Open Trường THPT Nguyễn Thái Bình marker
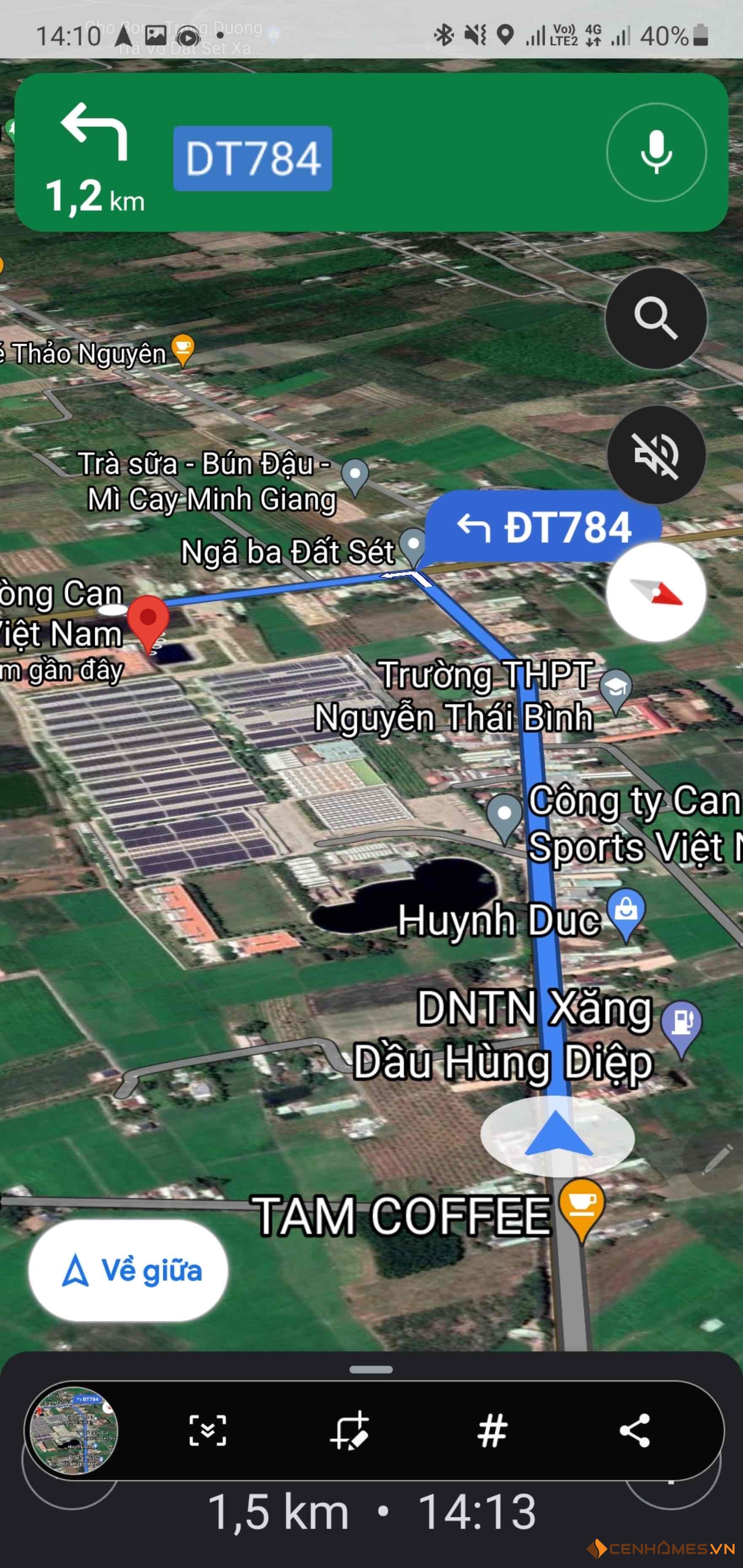 click(x=616, y=691)
